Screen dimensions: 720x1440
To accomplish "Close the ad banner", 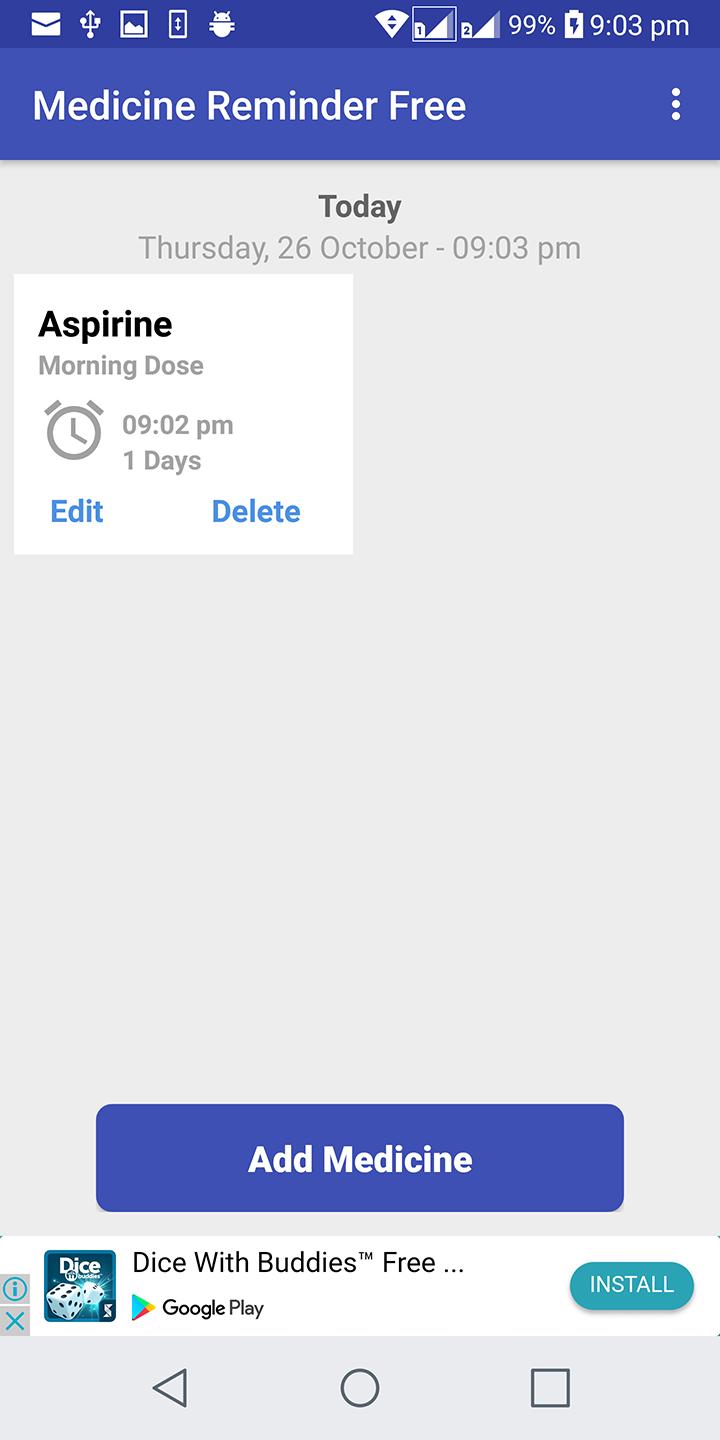I will pyautogui.click(x=15, y=1321).
